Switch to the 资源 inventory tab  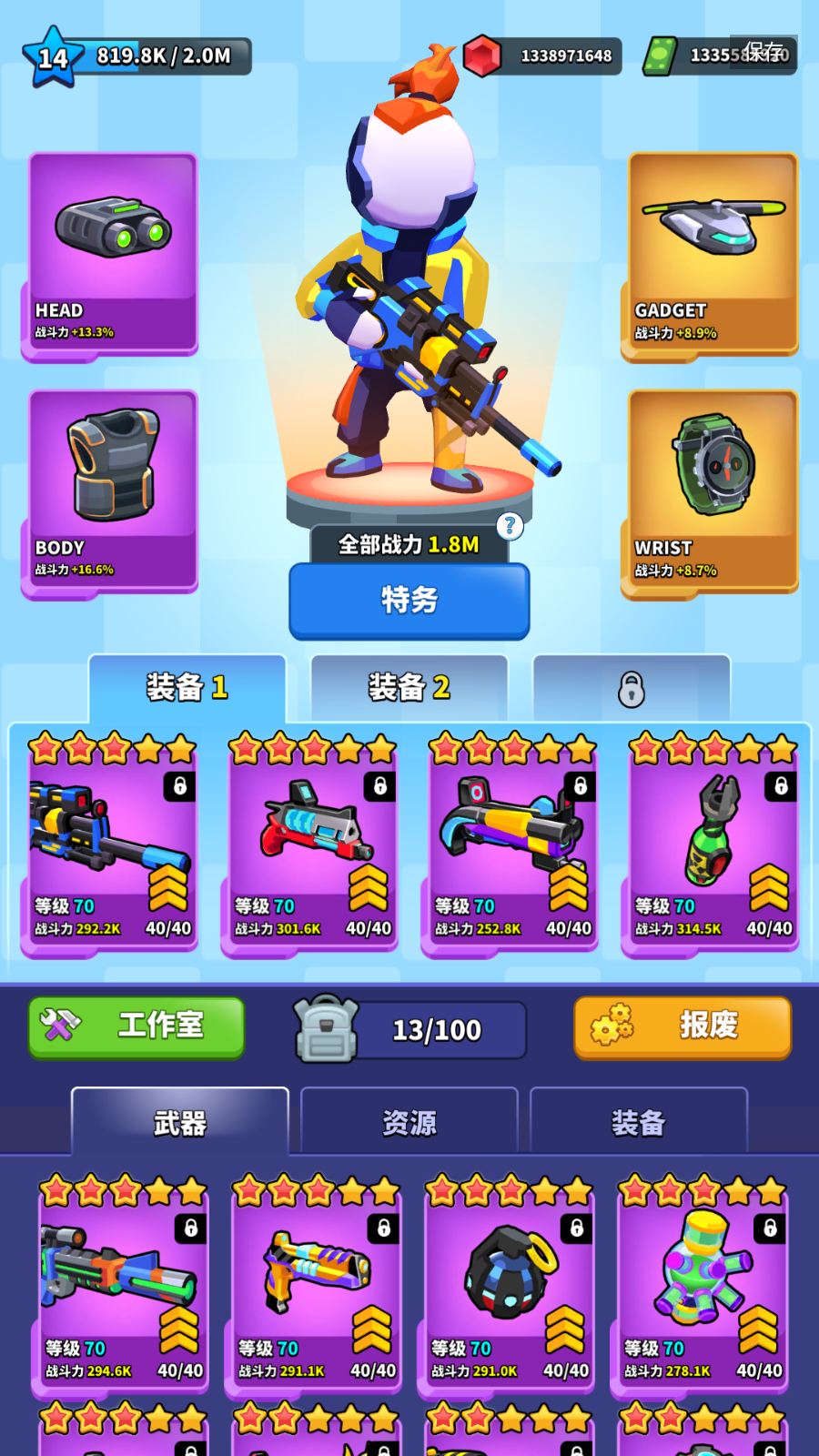tap(409, 1122)
